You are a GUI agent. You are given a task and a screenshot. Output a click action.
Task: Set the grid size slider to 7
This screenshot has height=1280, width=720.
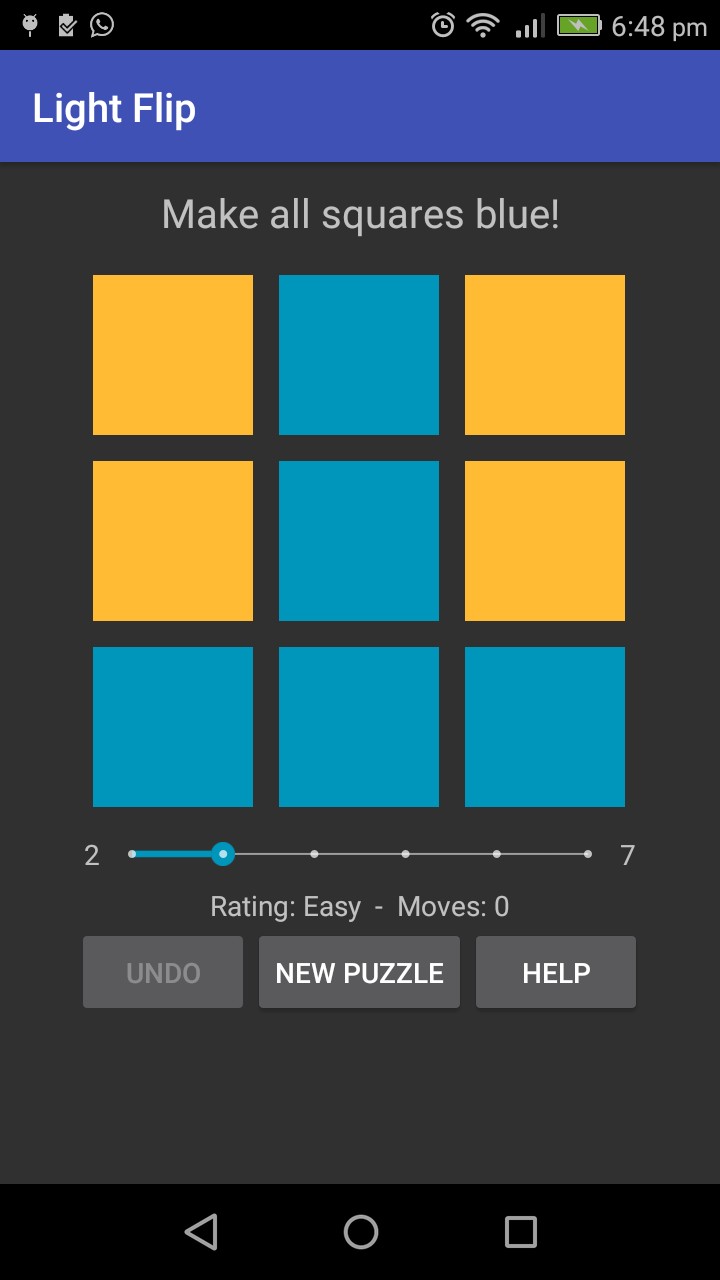pos(588,854)
